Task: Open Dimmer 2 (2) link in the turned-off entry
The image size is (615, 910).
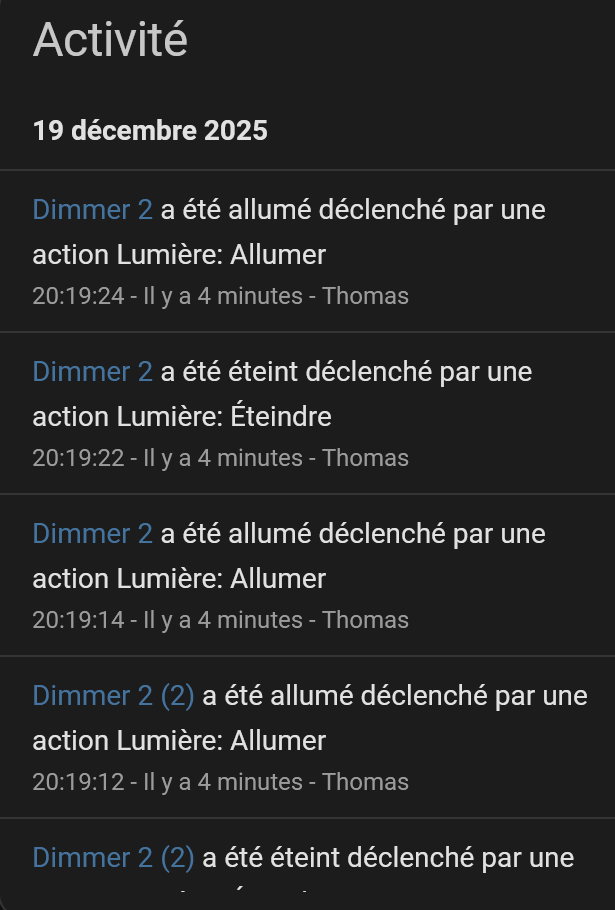Action: click(113, 857)
